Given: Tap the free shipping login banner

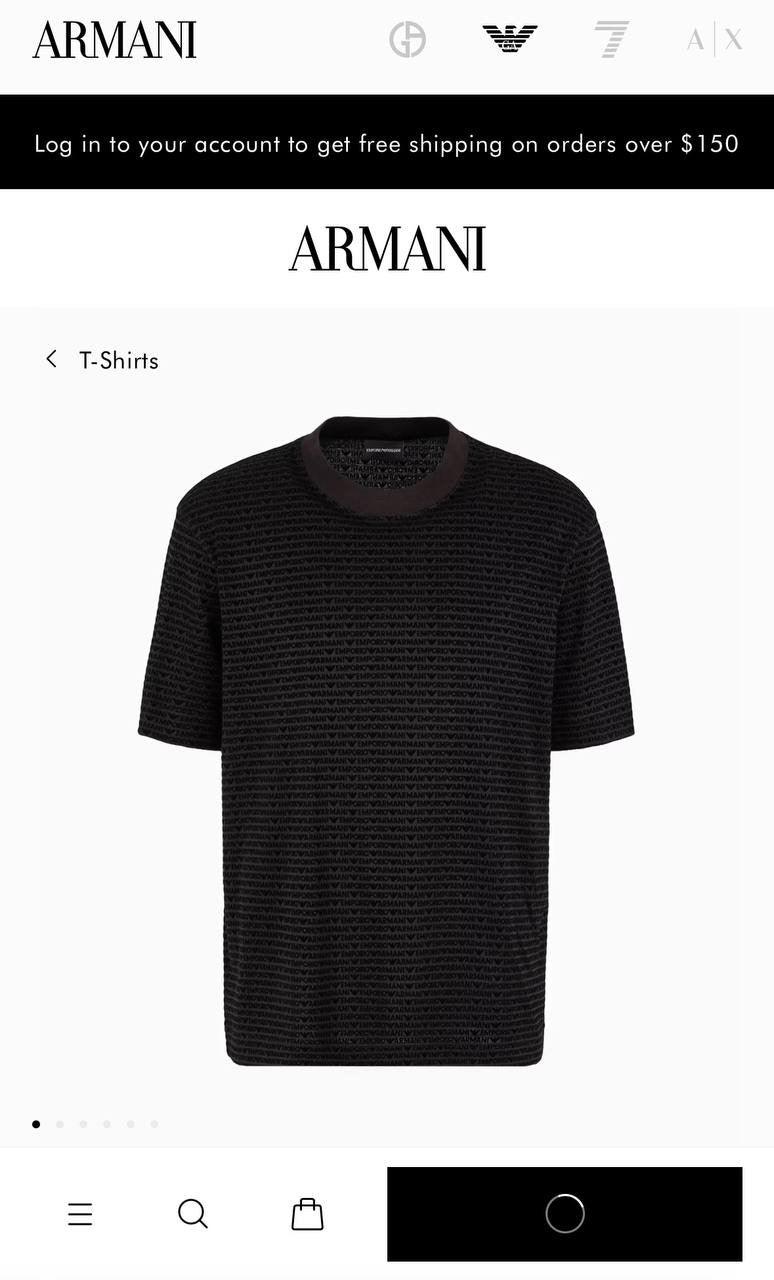Looking at the screenshot, I should pos(387,143).
